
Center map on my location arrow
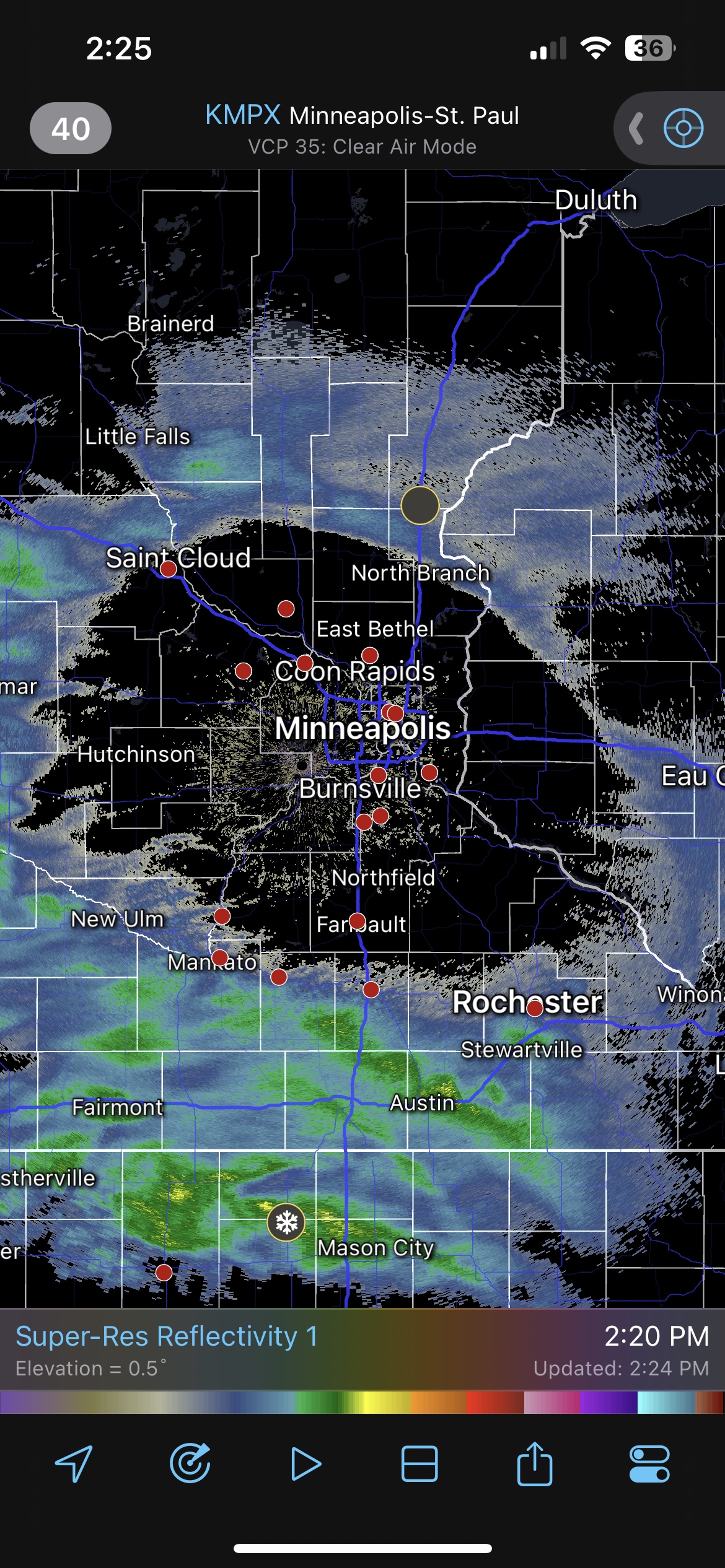pyautogui.click(x=74, y=1464)
